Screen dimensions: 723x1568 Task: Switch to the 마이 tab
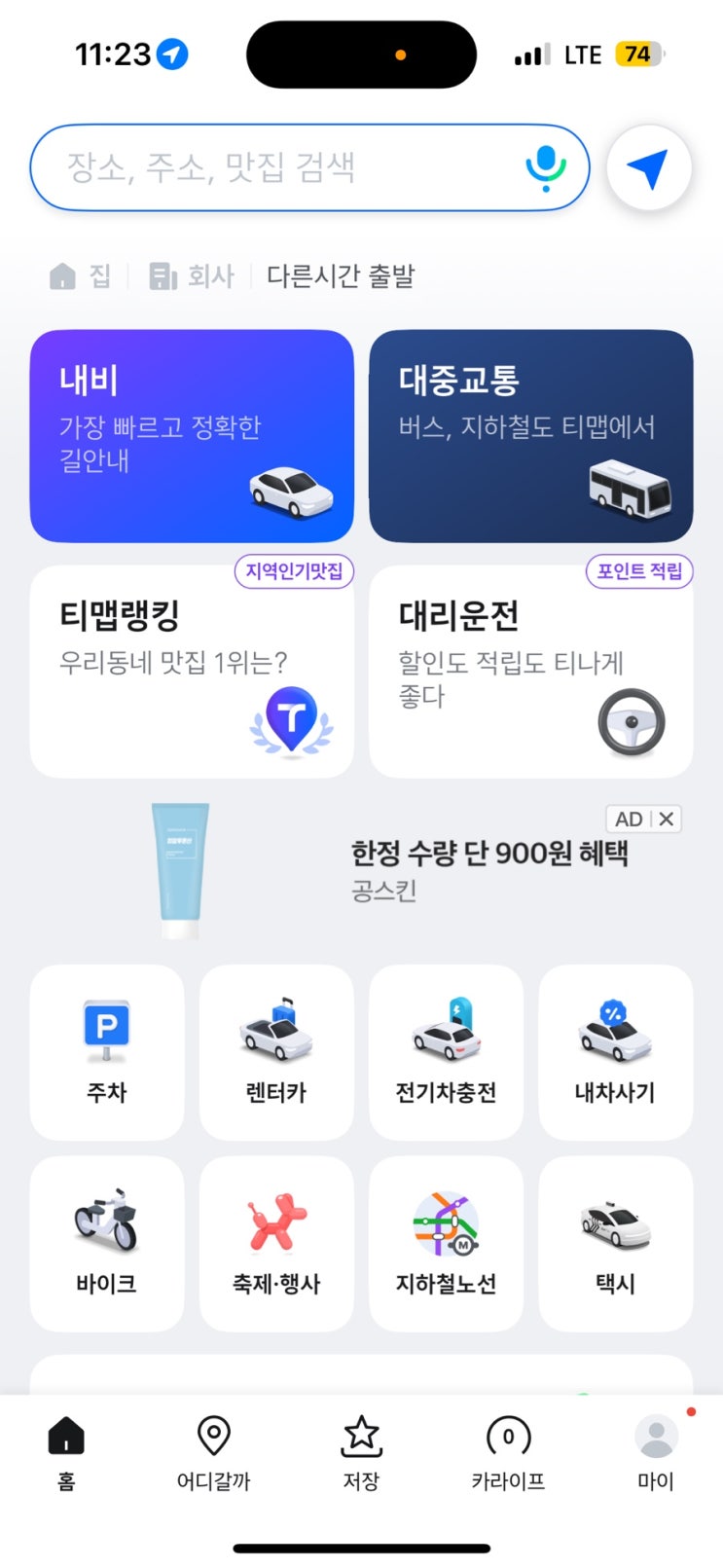pyautogui.click(x=656, y=1453)
